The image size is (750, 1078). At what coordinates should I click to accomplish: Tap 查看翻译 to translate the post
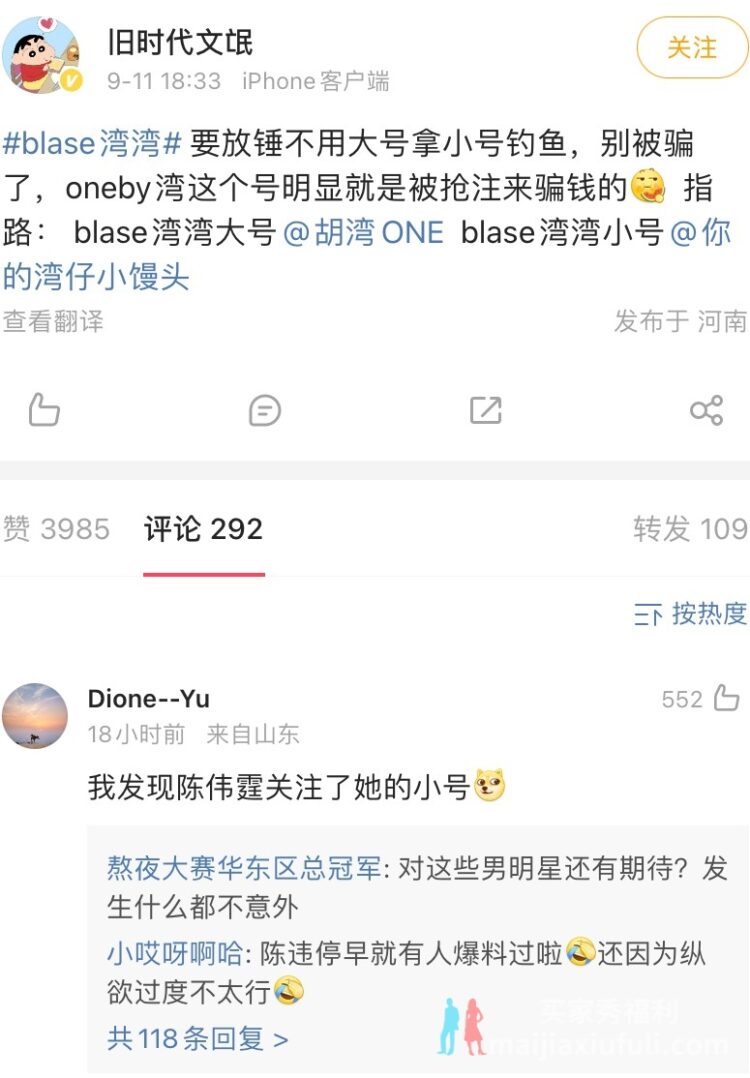tap(53, 321)
